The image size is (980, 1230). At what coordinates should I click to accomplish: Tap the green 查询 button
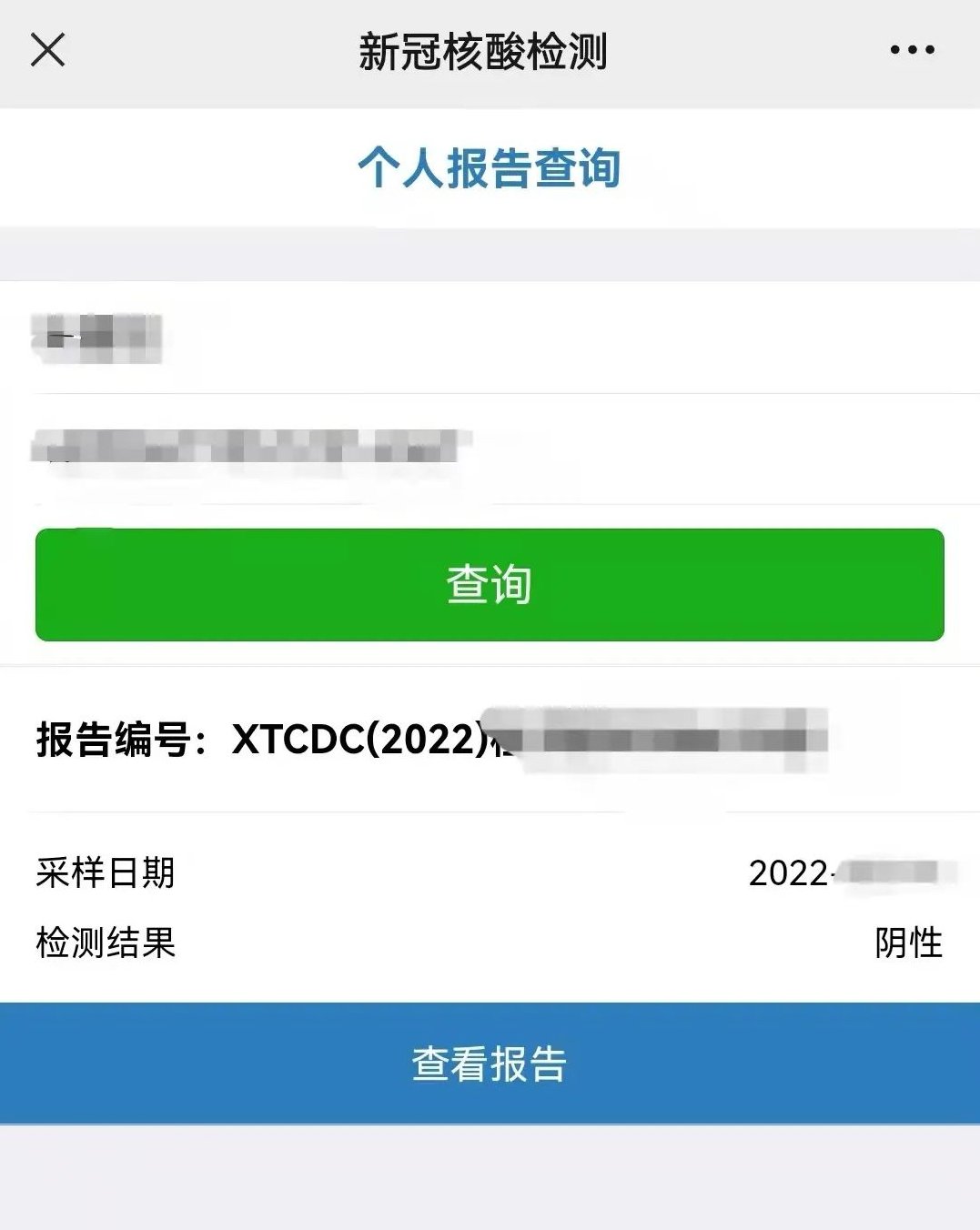(x=490, y=585)
